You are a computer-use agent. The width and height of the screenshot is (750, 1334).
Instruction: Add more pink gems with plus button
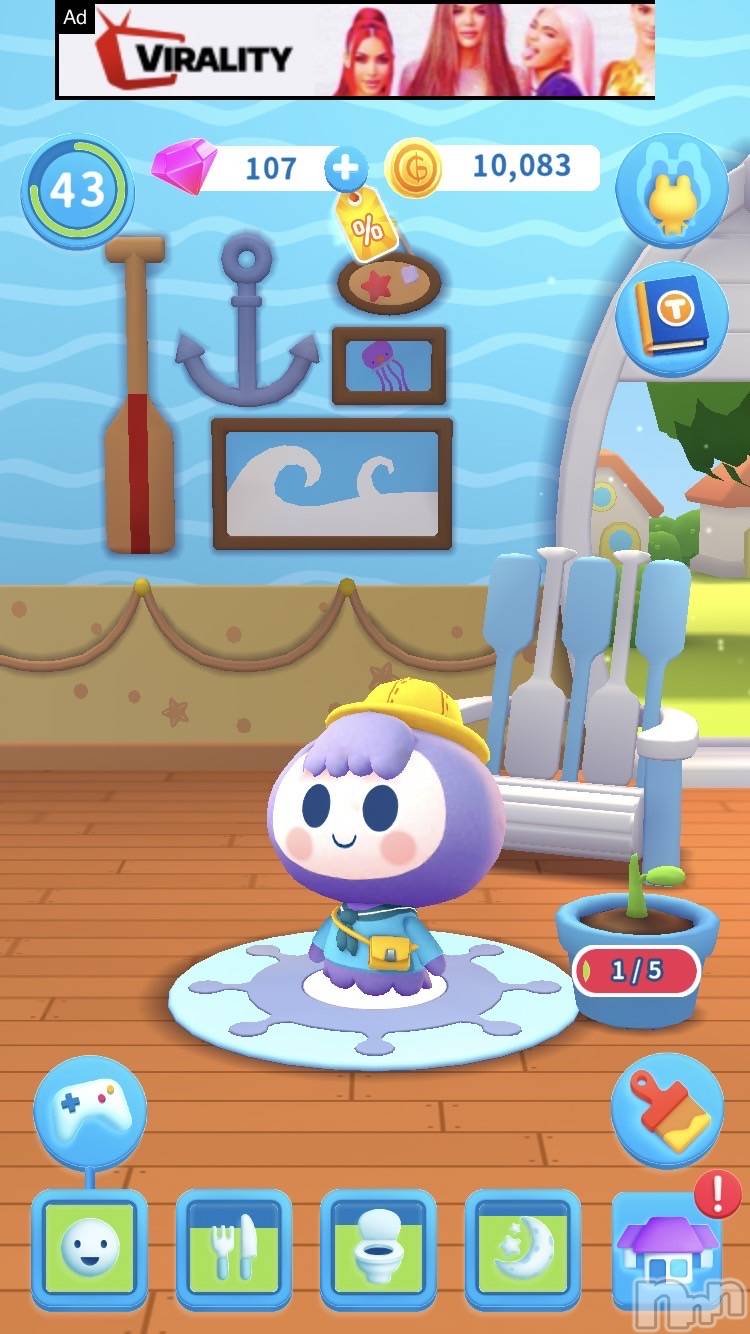click(x=346, y=169)
